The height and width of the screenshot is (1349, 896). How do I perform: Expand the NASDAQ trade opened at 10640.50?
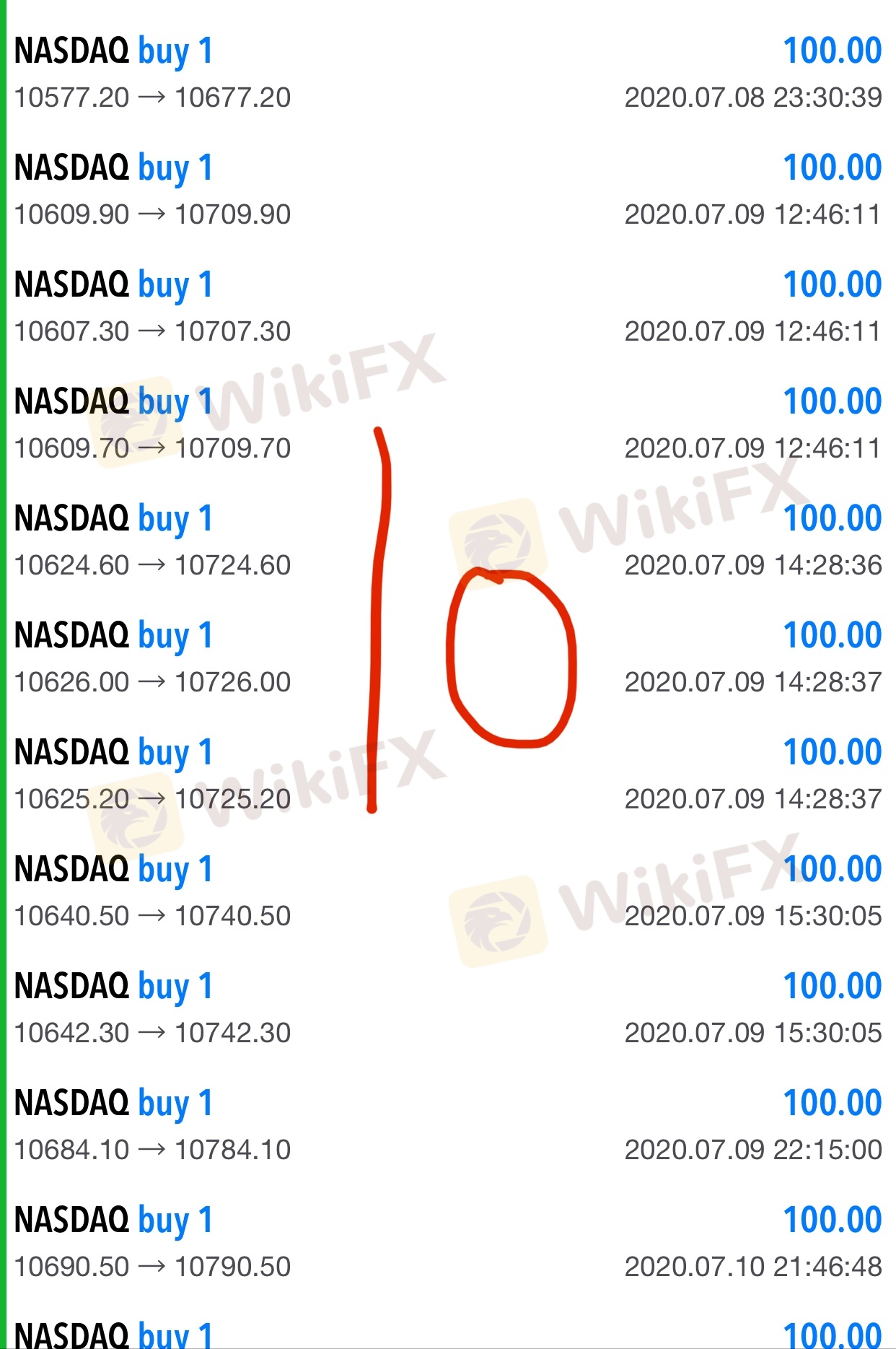pos(447,892)
